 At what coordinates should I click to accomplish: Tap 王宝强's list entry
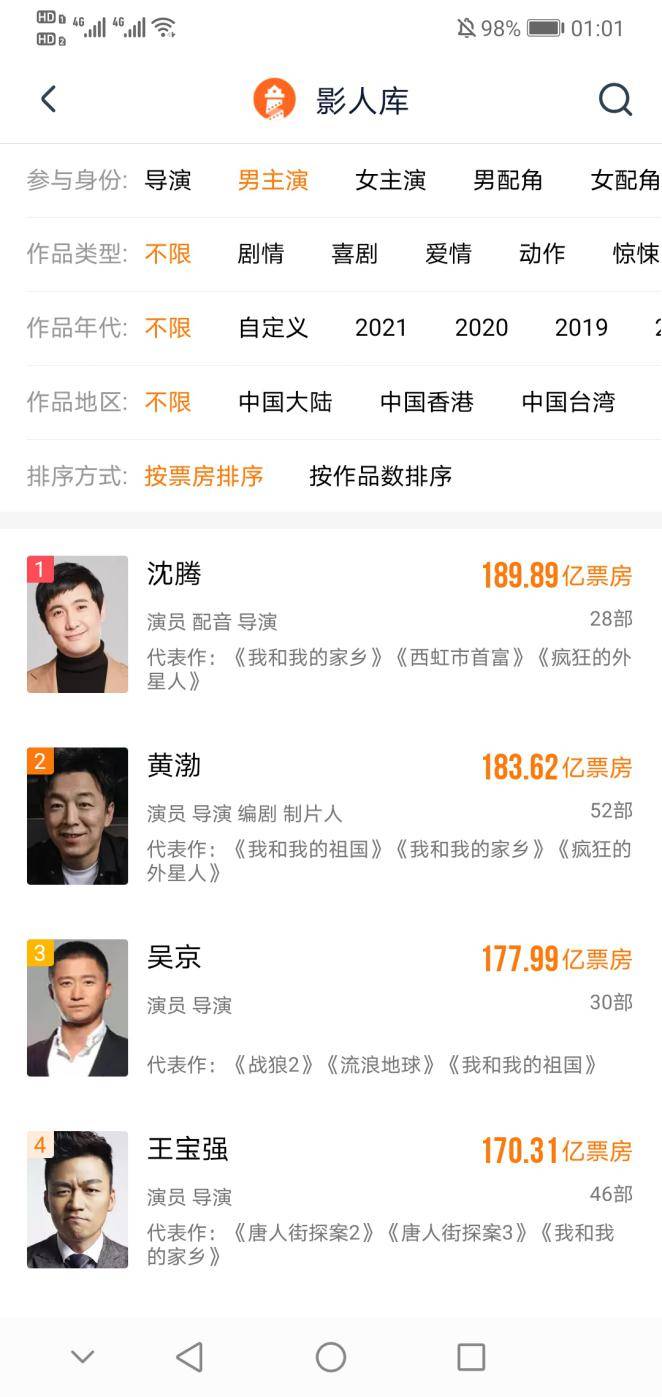coord(331,1200)
